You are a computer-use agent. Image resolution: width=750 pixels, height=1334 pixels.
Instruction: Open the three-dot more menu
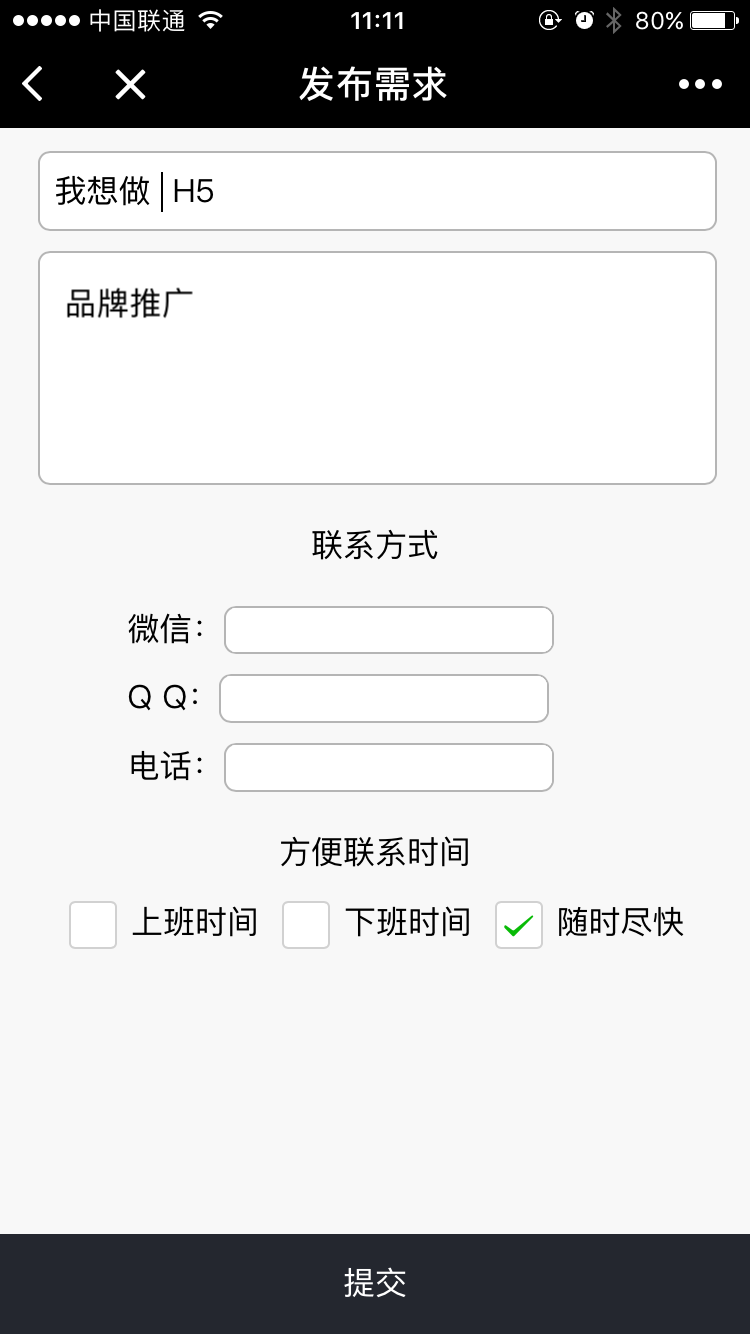click(700, 85)
